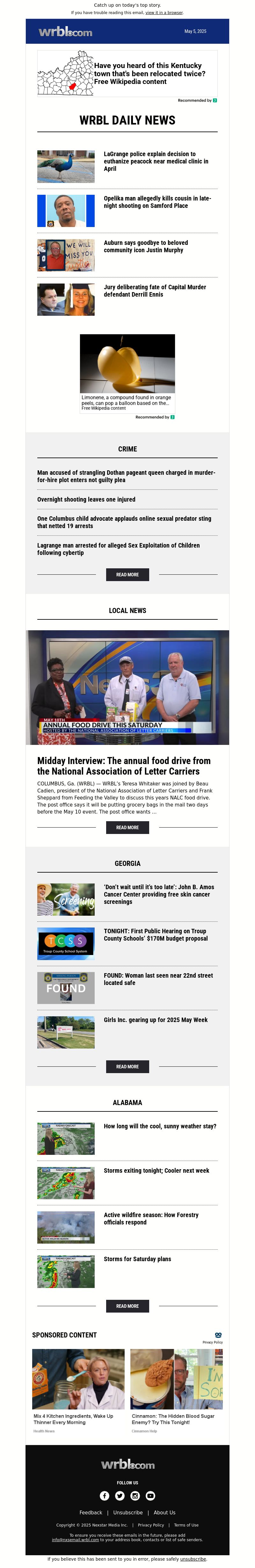Open the LaGrange peacock euthanasia story
The width and height of the screenshot is (255, 1568).
[x=156, y=161]
